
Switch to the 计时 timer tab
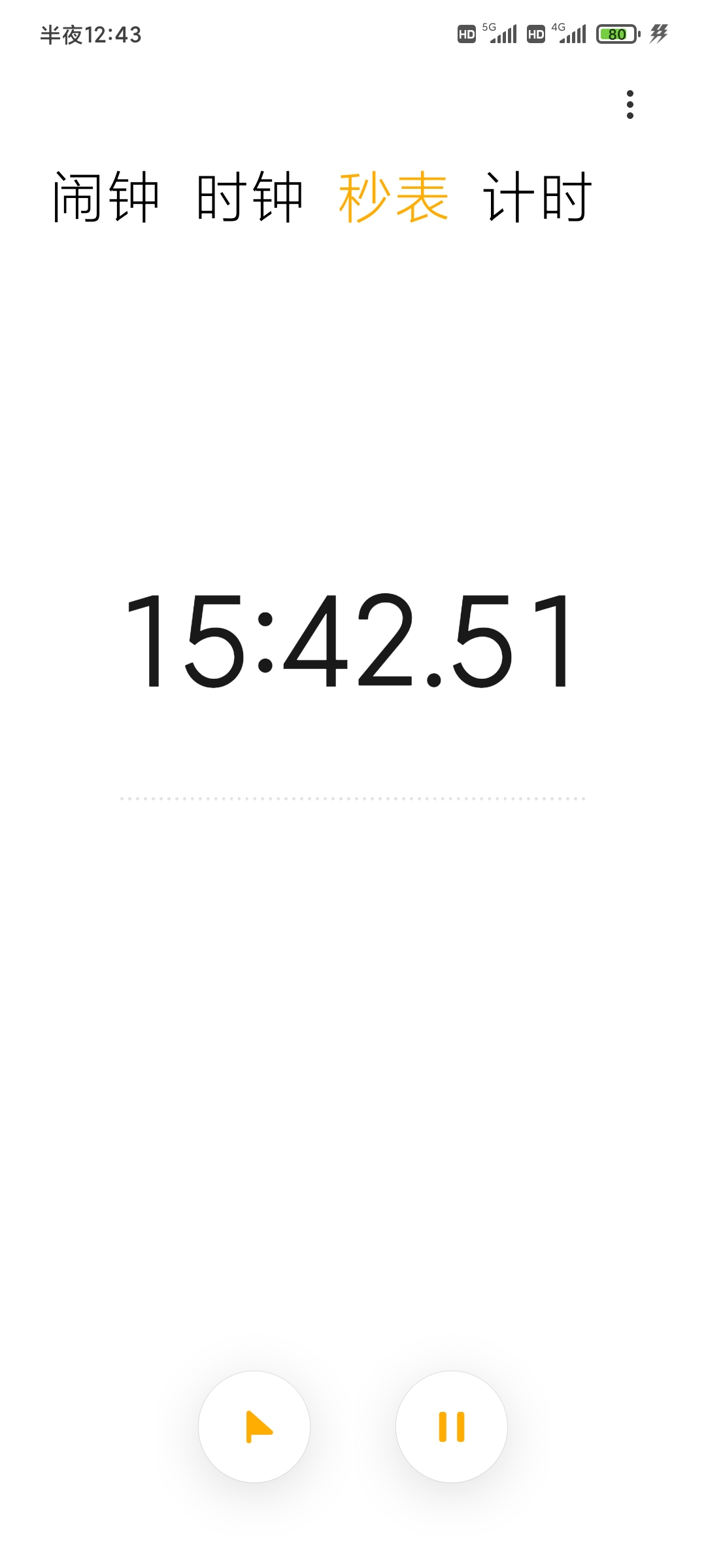point(537,197)
